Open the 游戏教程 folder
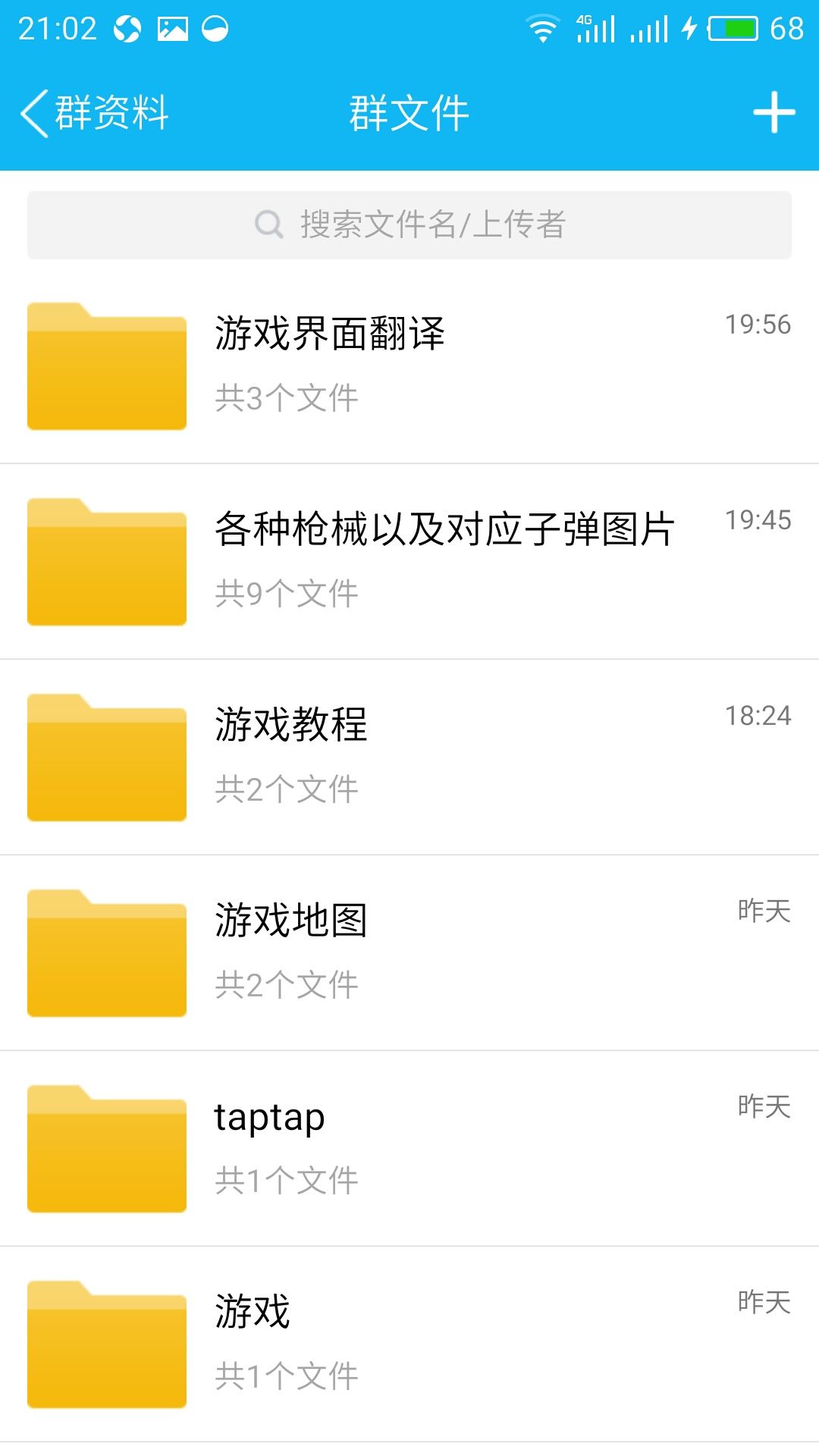Viewport: 819px width, 1456px height. pos(409,758)
